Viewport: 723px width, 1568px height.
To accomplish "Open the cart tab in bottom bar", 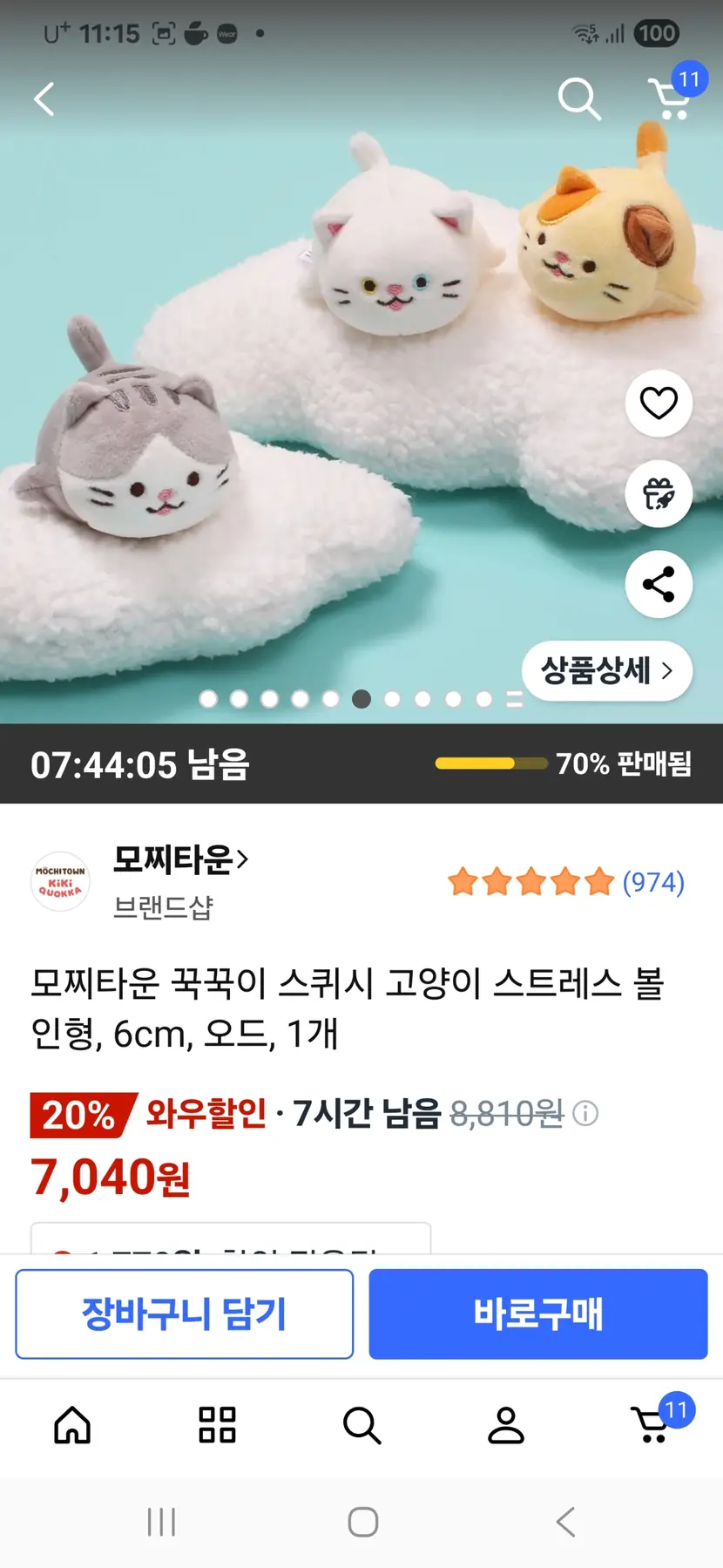I will pos(651,1425).
